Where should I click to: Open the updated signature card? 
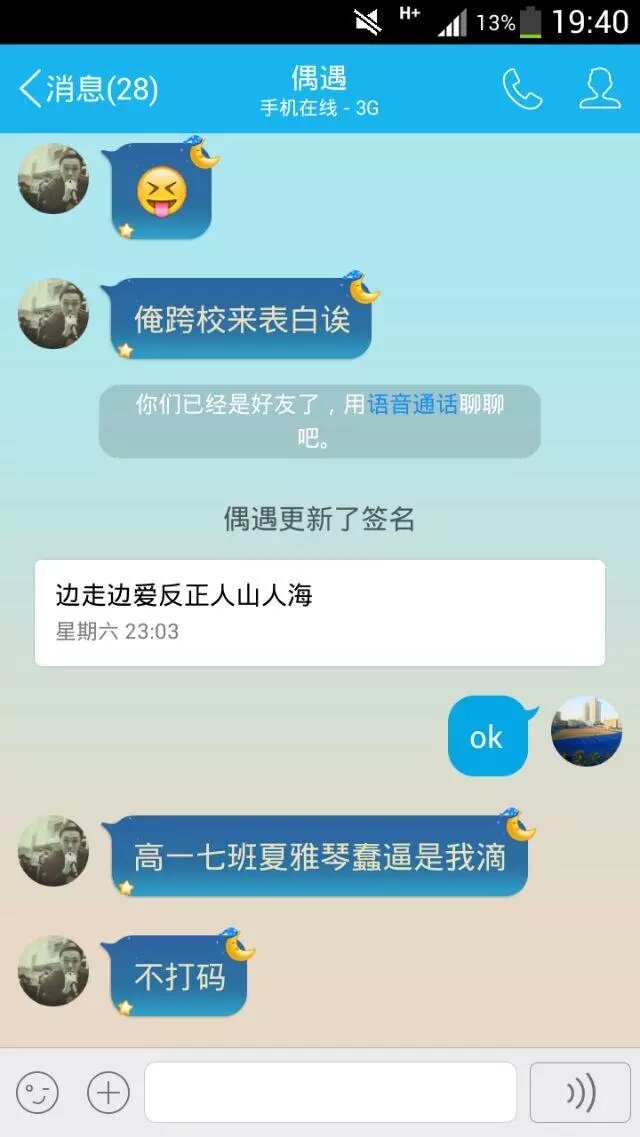tap(320, 612)
